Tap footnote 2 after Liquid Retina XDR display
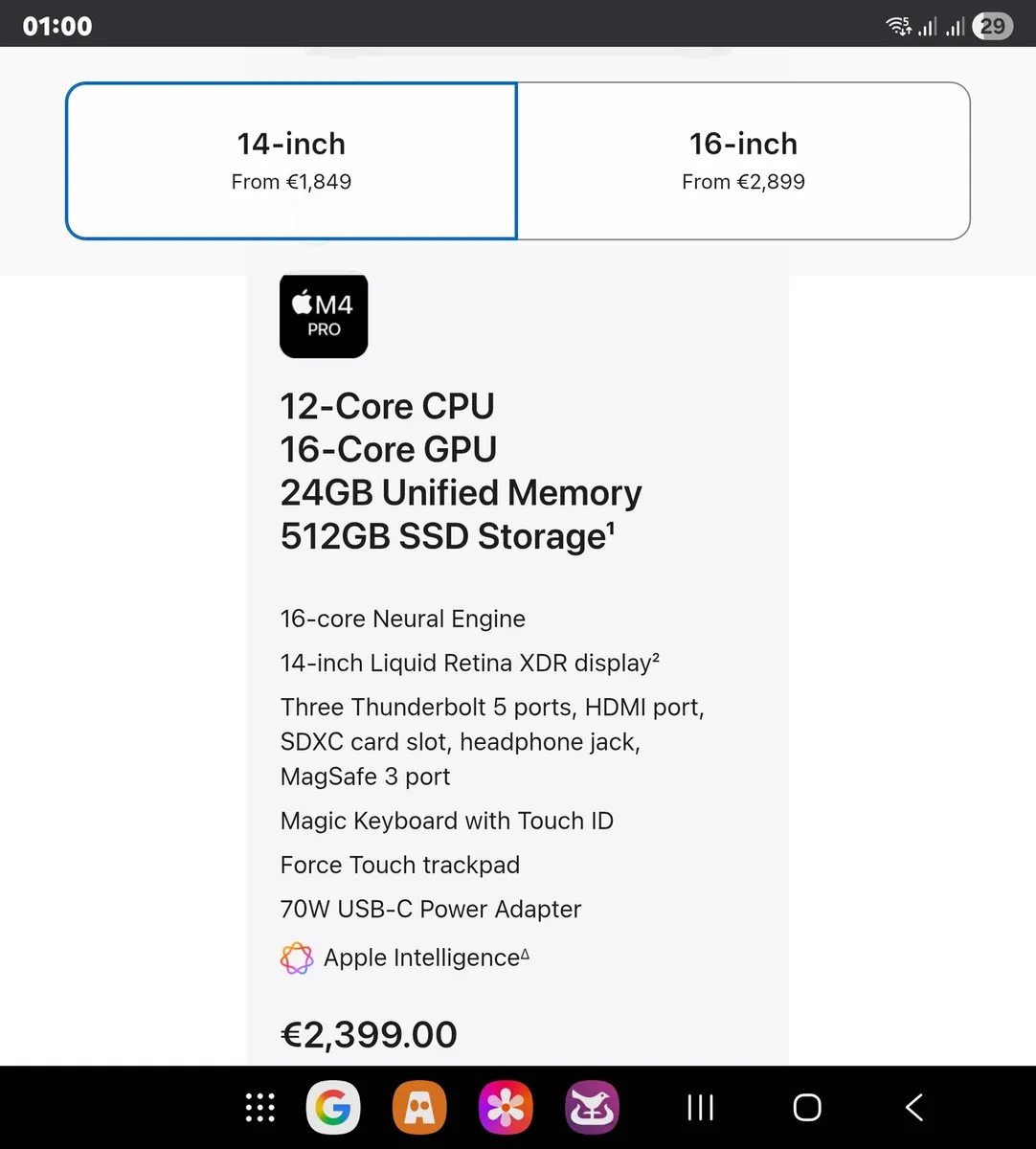This screenshot has width=1036, height=1149. (657, 656)
